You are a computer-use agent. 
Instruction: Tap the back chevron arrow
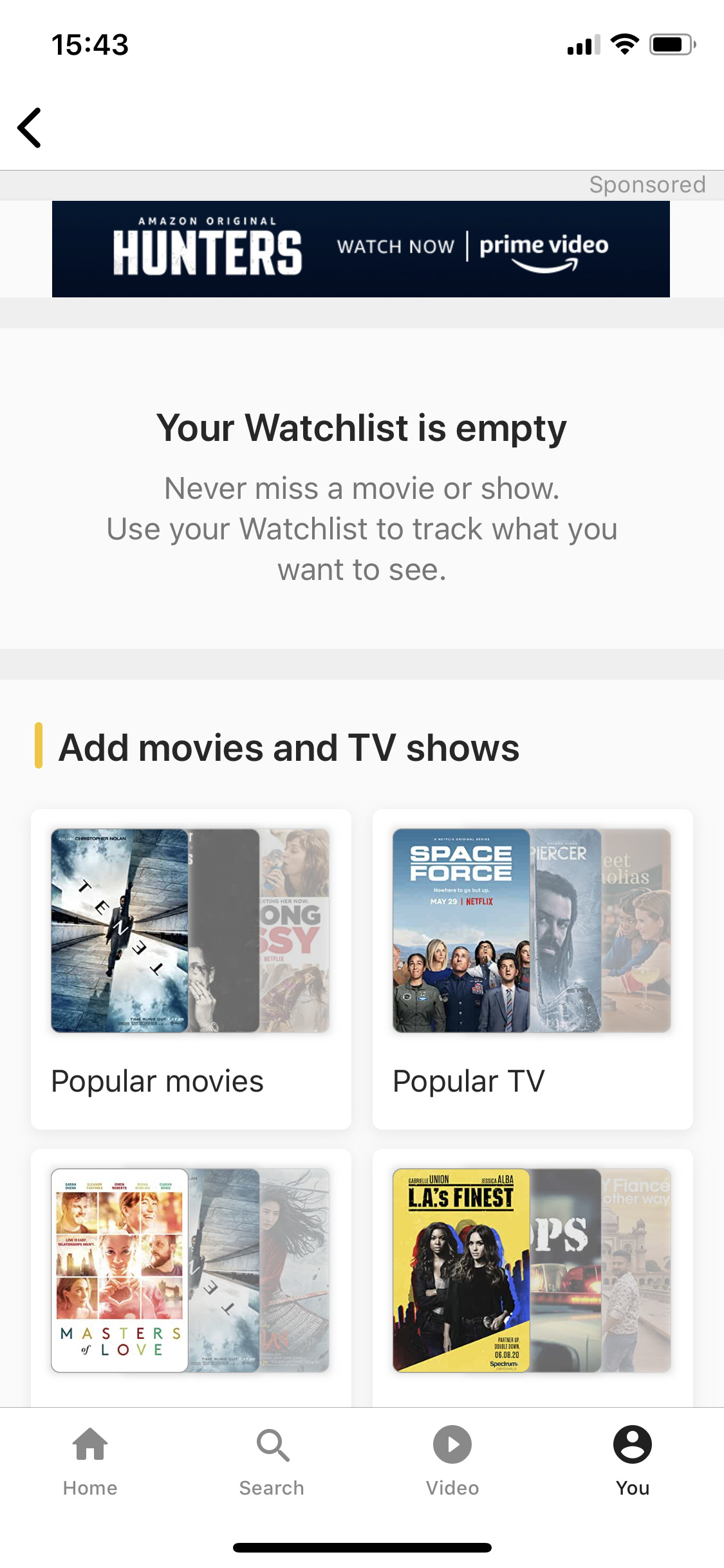point(29,127)
